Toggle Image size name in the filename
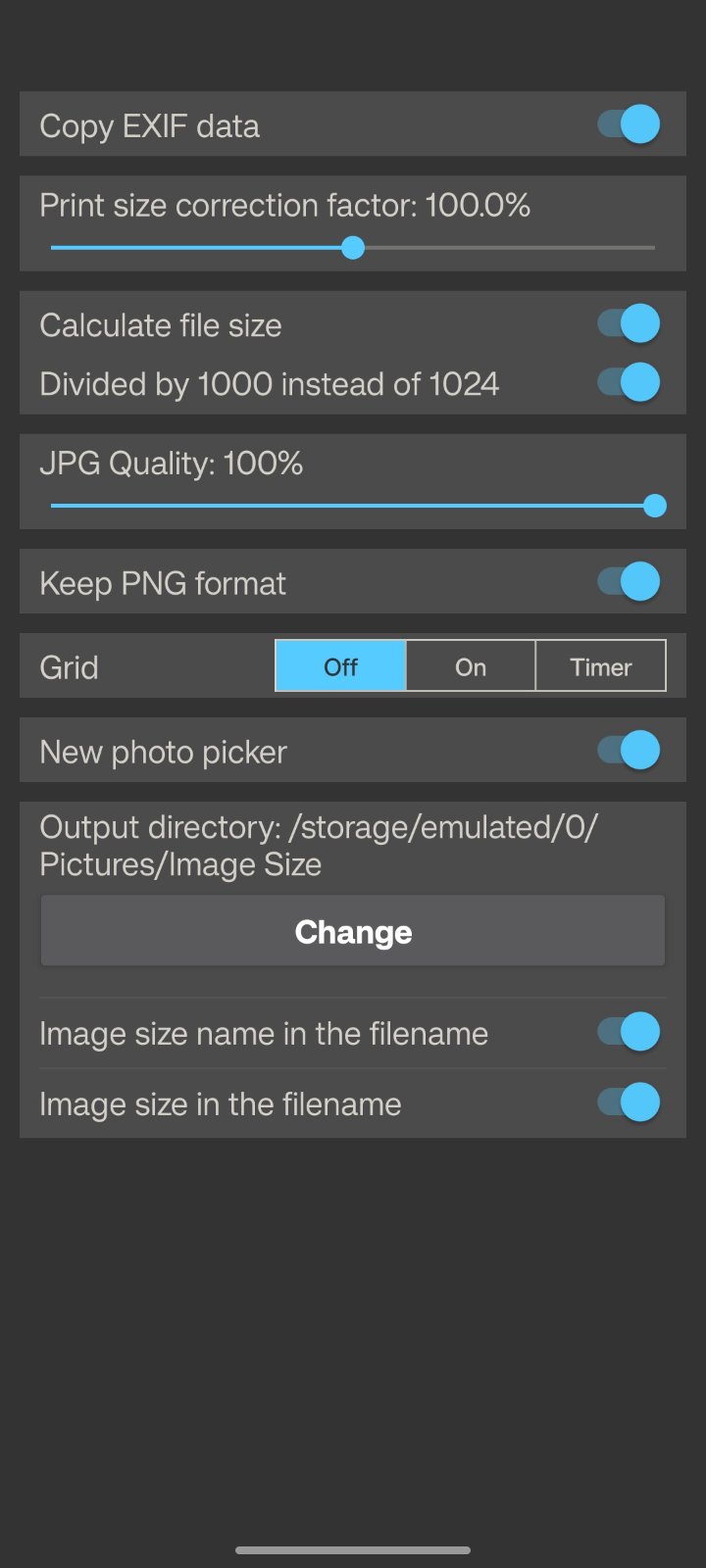This screenshot has height=1568, width=706. (629, 1032)
